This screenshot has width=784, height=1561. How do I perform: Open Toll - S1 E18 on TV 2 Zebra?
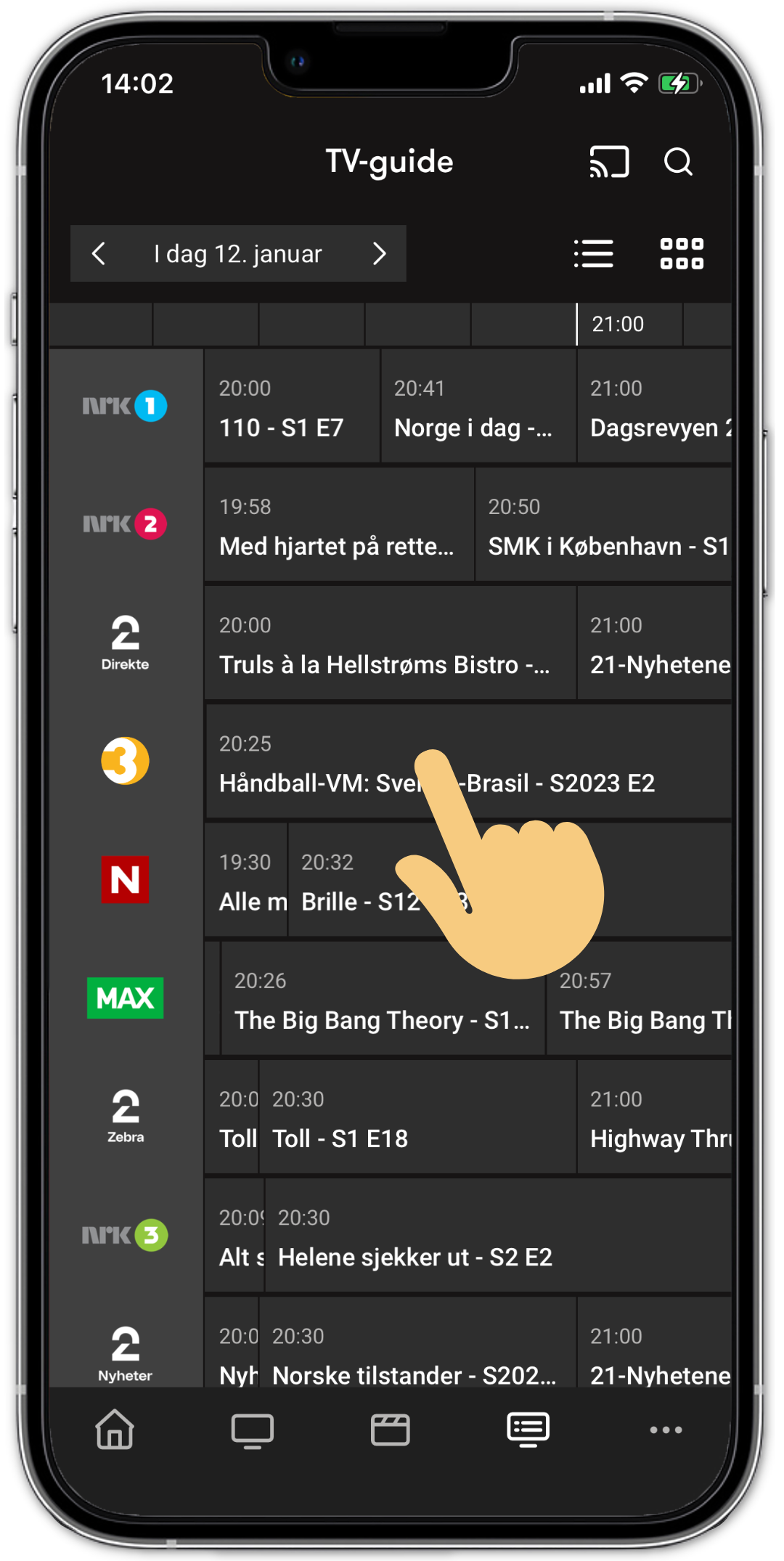pos(417,1118)
